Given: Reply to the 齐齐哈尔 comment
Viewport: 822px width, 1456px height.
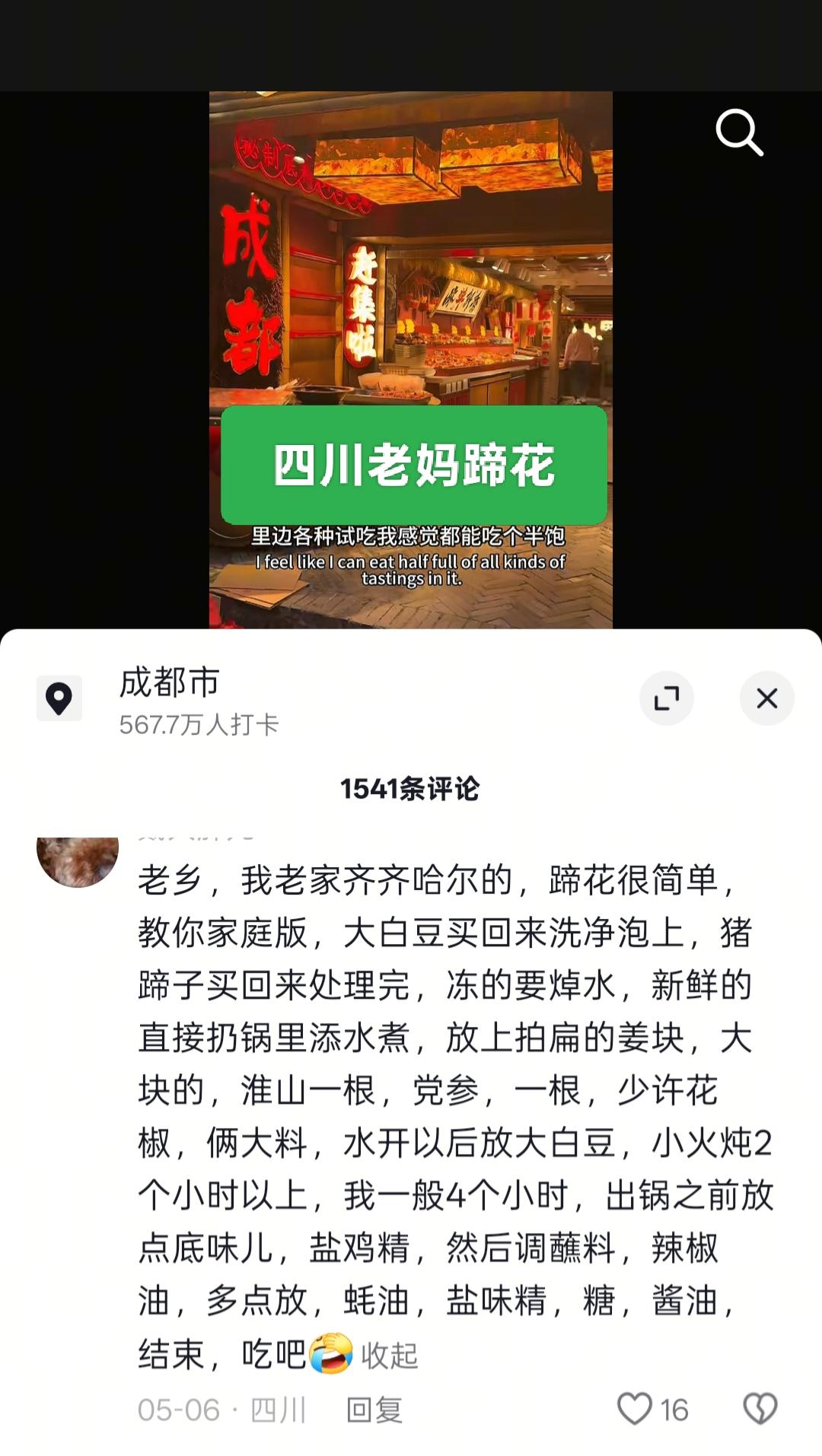Looking at the screenshot, I should 374,1410.
